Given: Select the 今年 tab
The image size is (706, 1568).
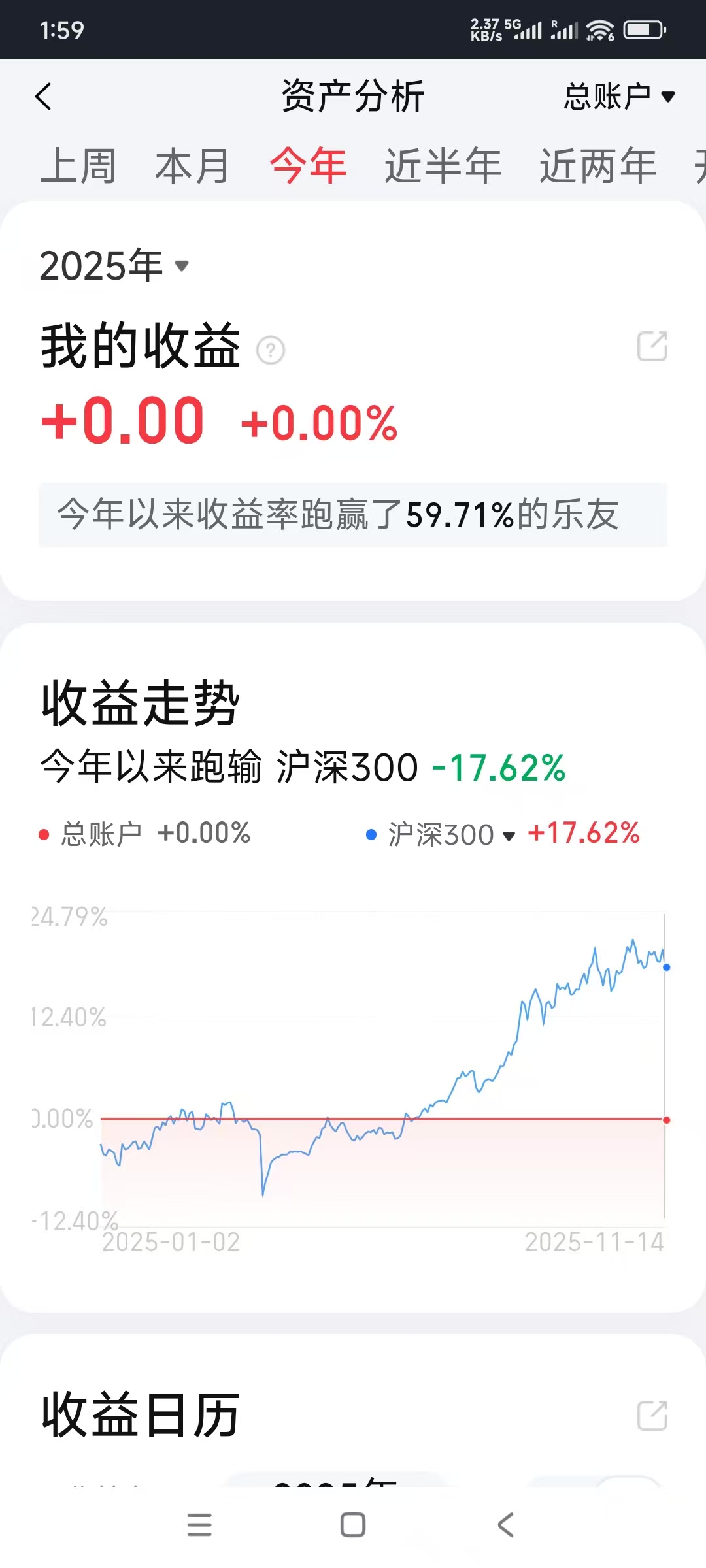Looking at the screenshot, I should pos(308,166).
